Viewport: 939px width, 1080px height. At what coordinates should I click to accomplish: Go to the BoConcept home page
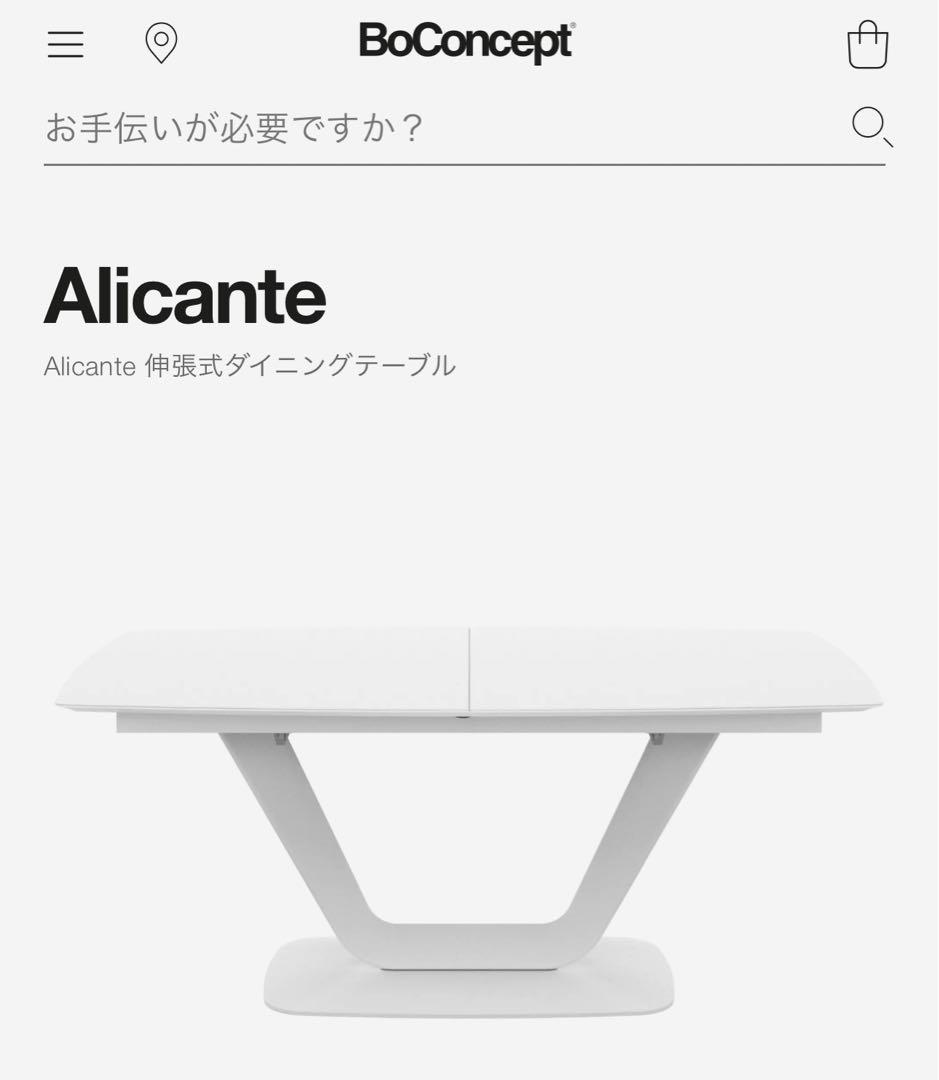(x=466, y=43)
